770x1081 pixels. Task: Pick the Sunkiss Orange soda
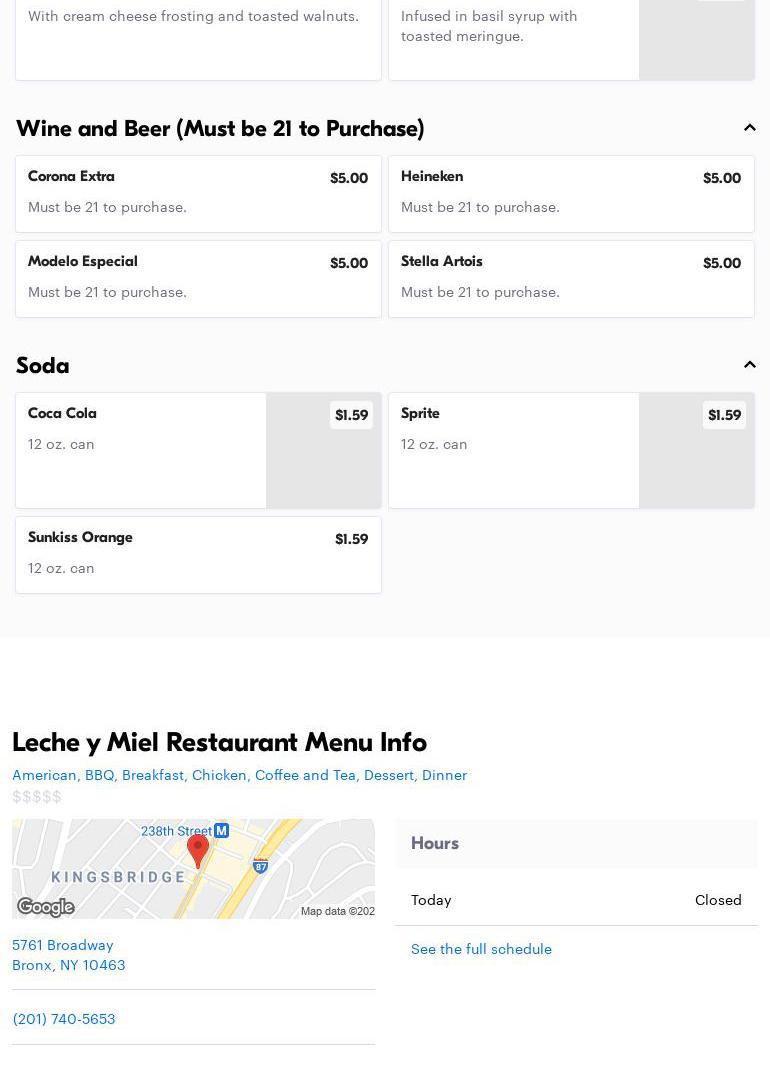tap(198, 554)
